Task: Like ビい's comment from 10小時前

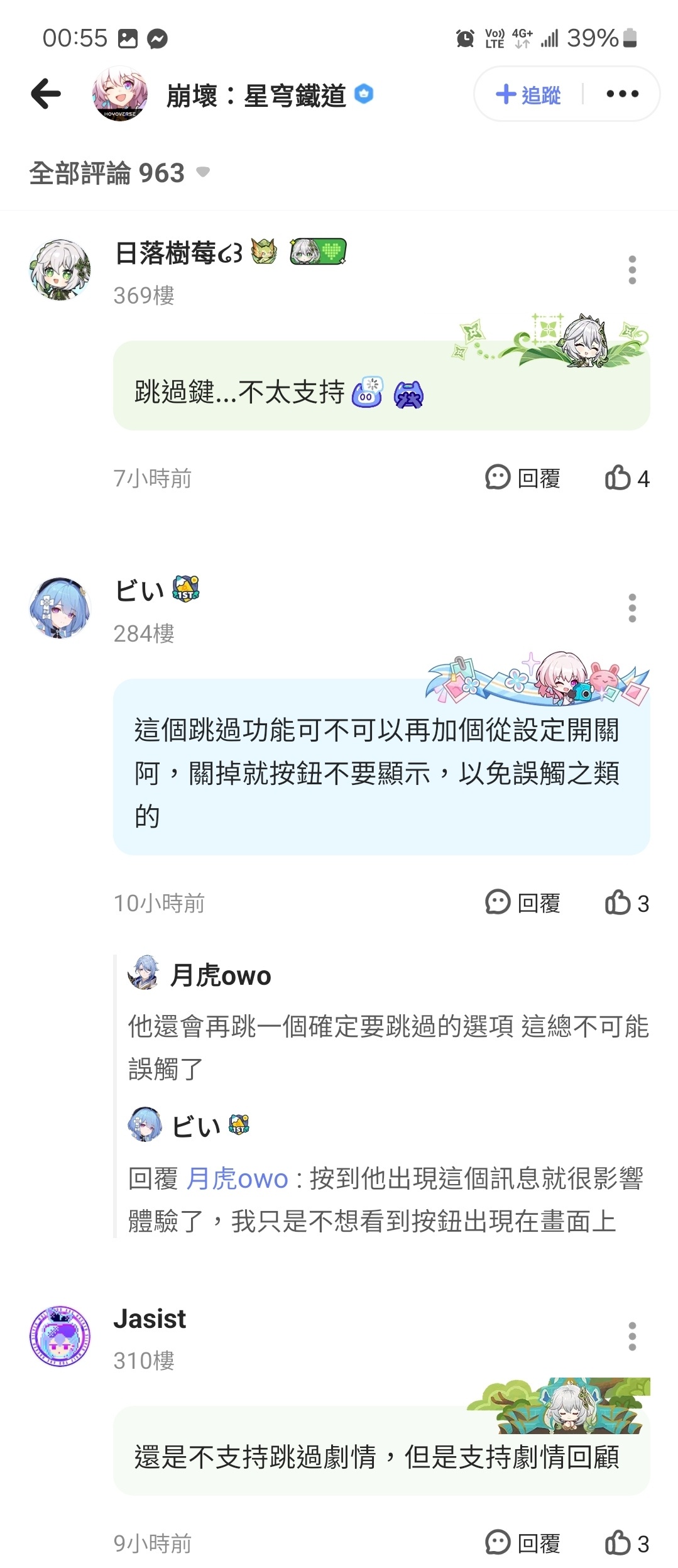Action: (x=626, y=903)
